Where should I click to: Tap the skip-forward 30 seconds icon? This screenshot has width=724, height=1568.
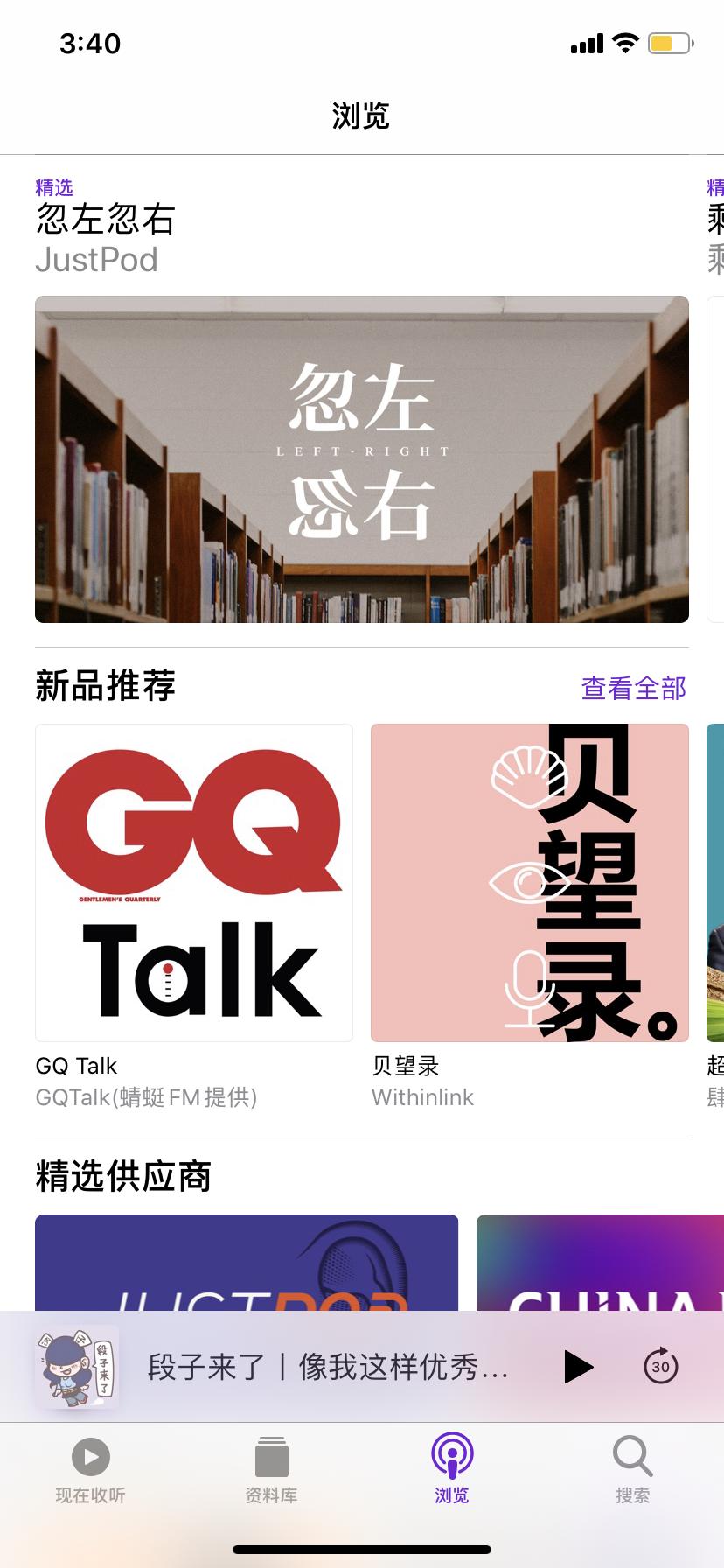661,1366
